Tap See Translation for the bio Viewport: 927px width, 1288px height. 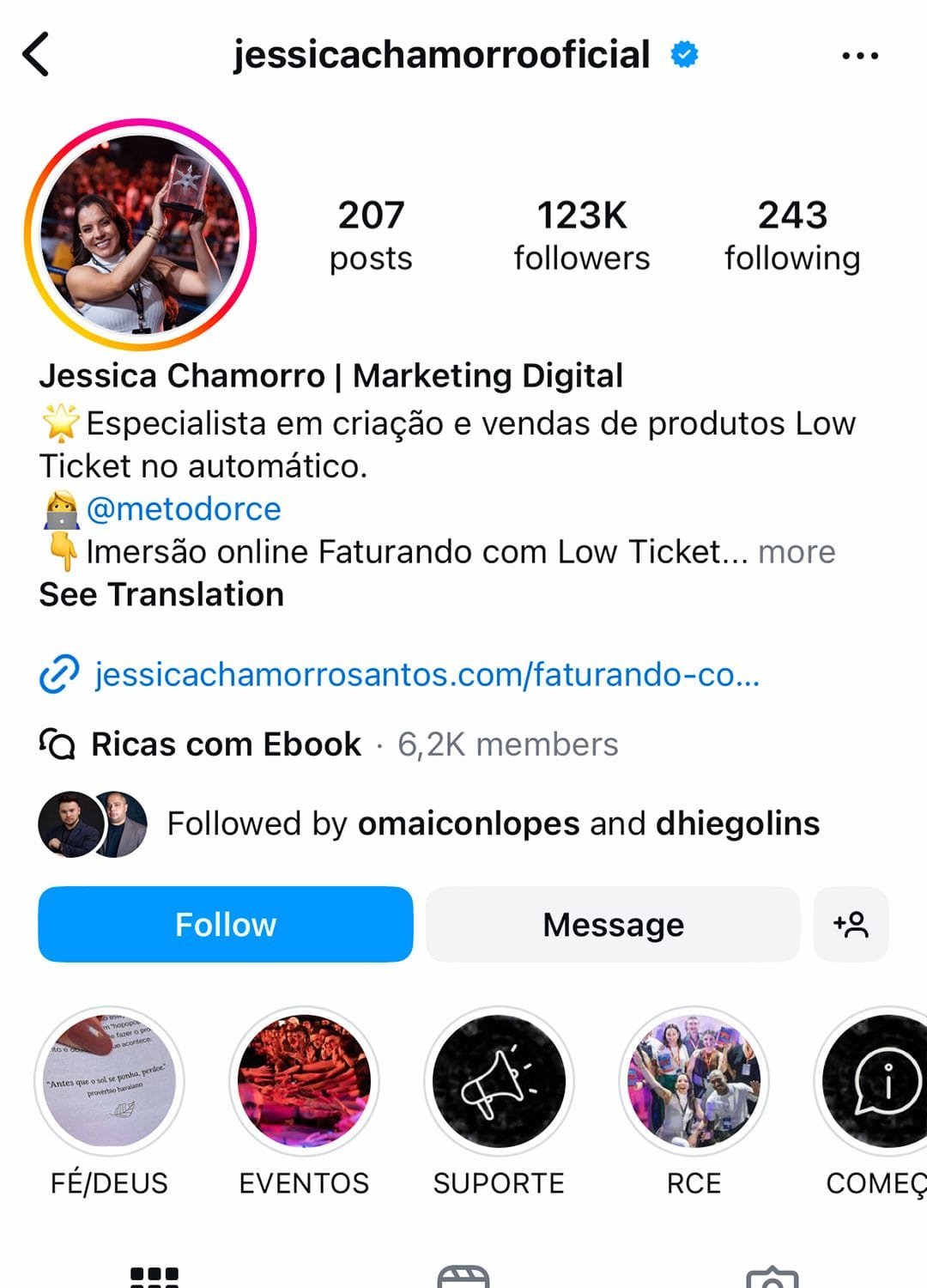tap(161, 594)
